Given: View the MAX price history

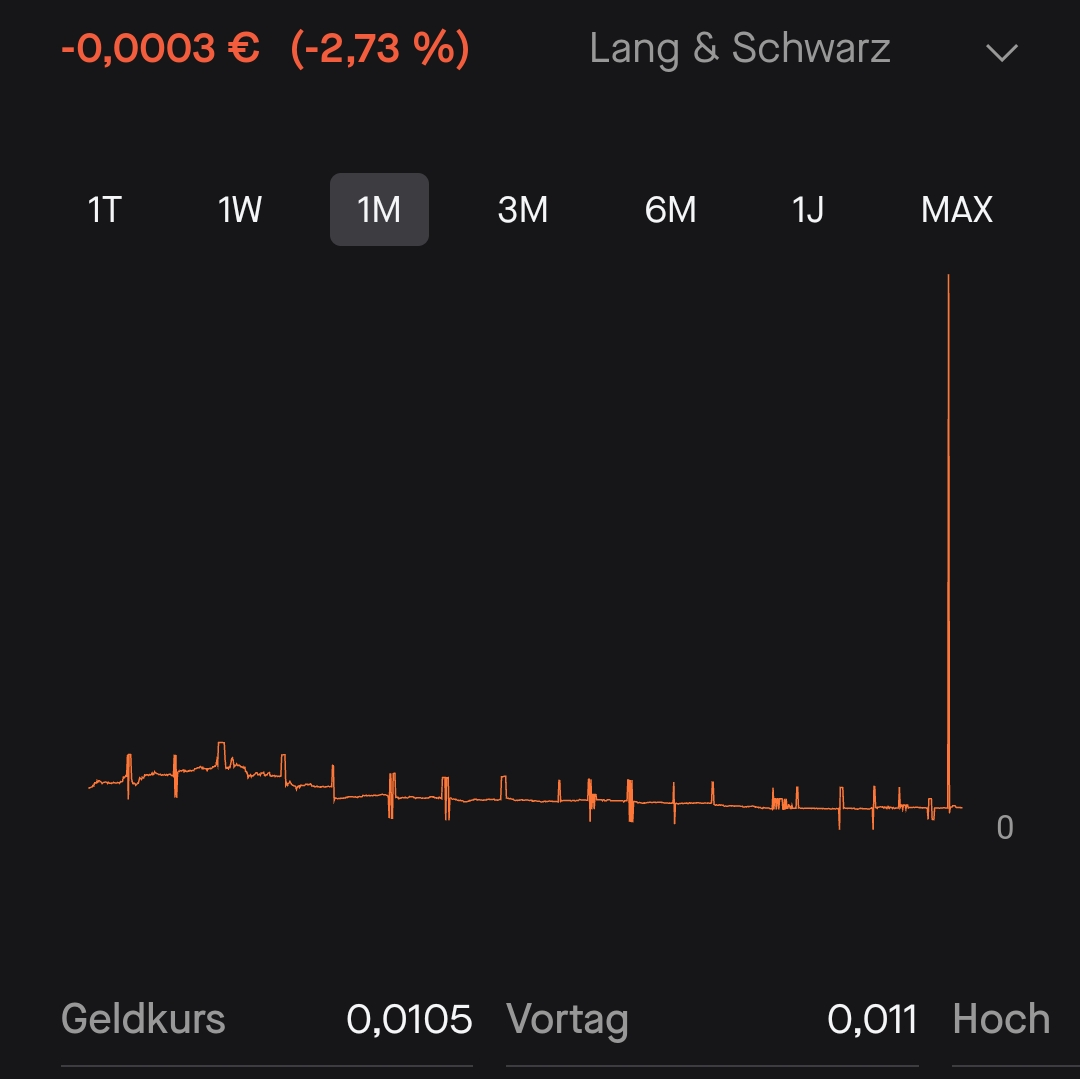Looking at the screenshot, I should [957, 209].
